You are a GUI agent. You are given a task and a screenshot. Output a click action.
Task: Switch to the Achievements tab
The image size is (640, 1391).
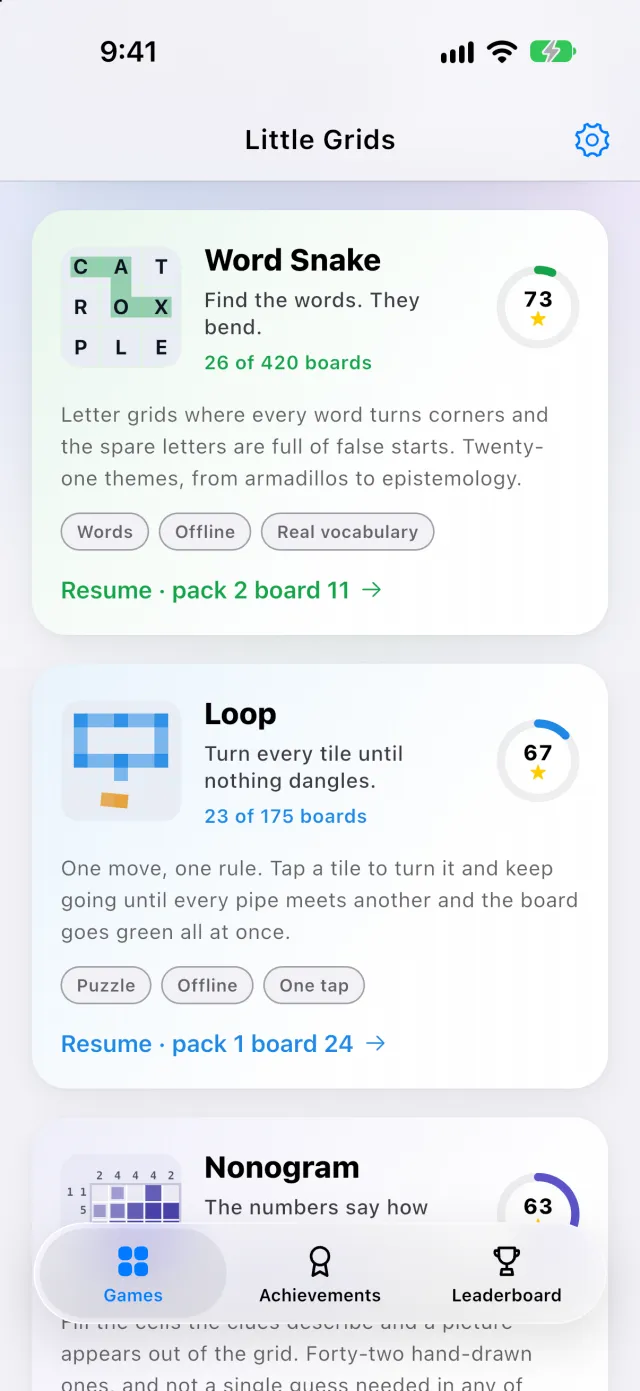click(320, 1275)
